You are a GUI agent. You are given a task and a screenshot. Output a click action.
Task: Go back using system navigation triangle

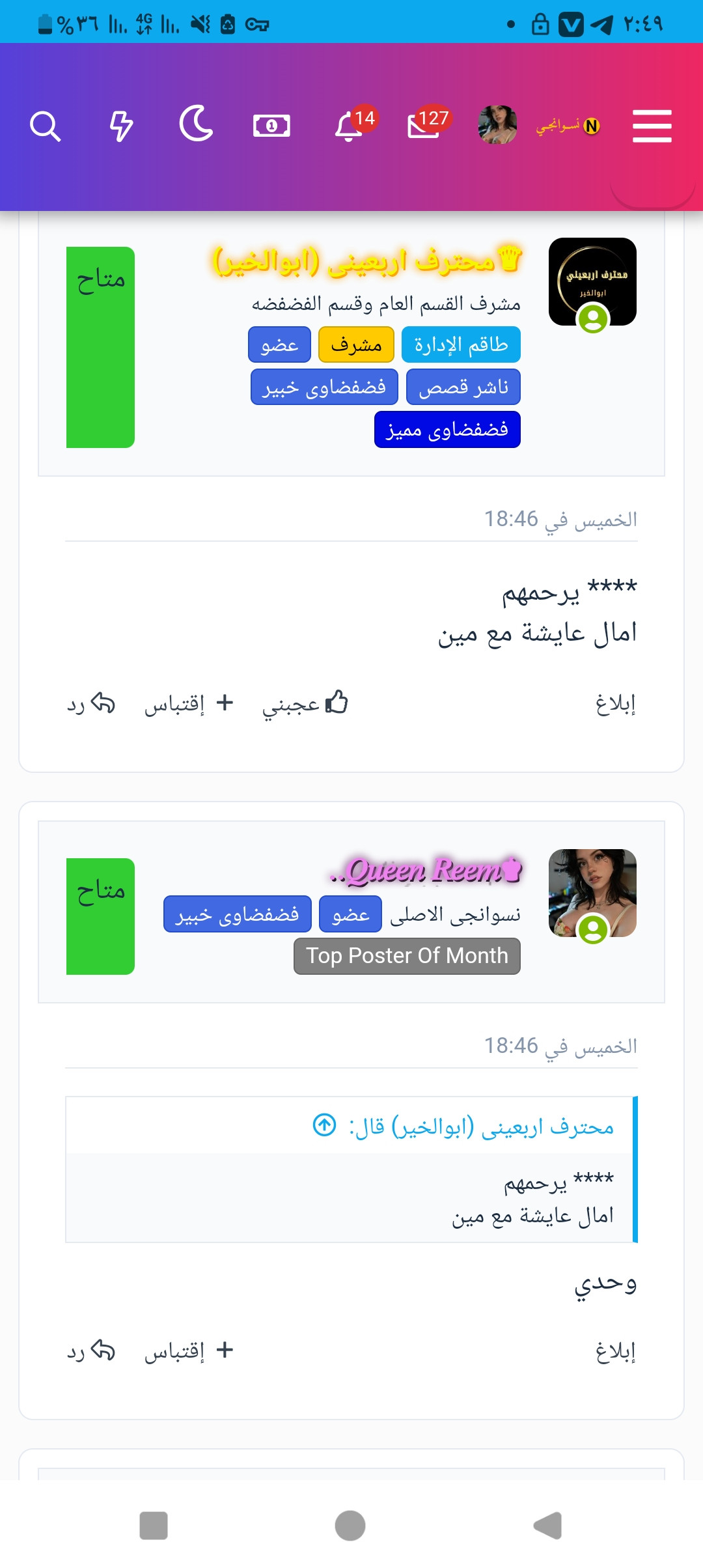(x=547, y=1526)
